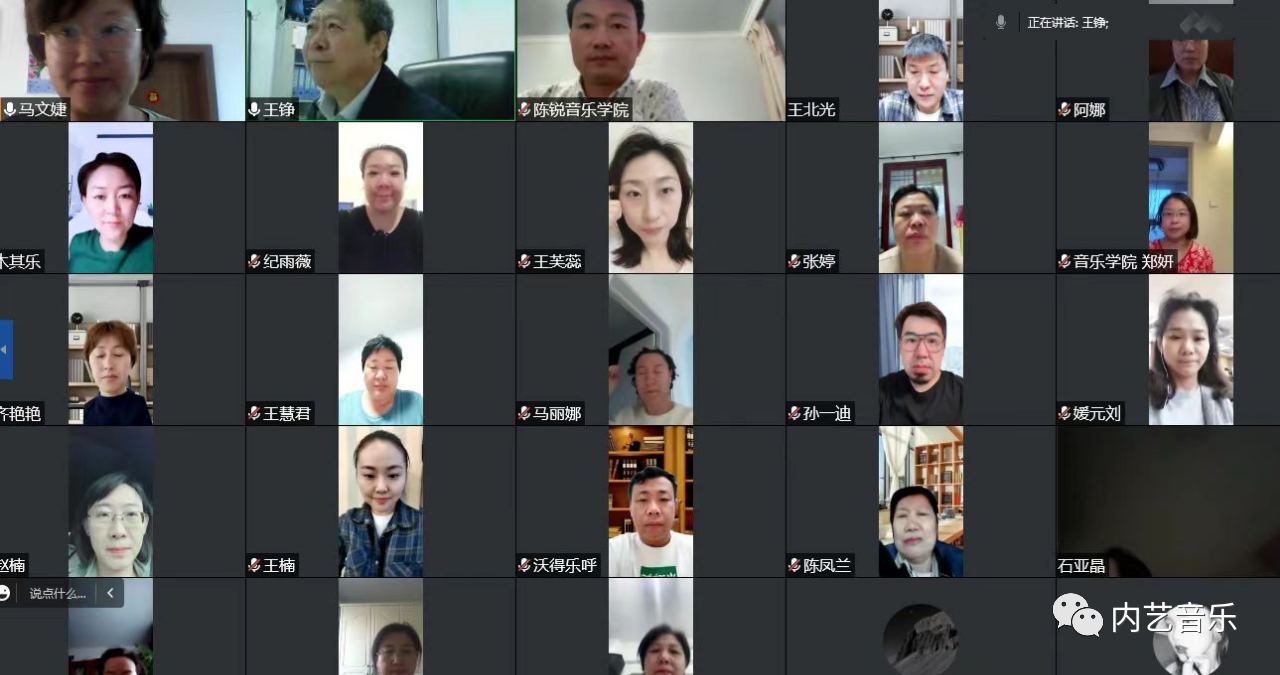
Task: Open 陈锐音乐学院's video tile
Action: (650, 58)
